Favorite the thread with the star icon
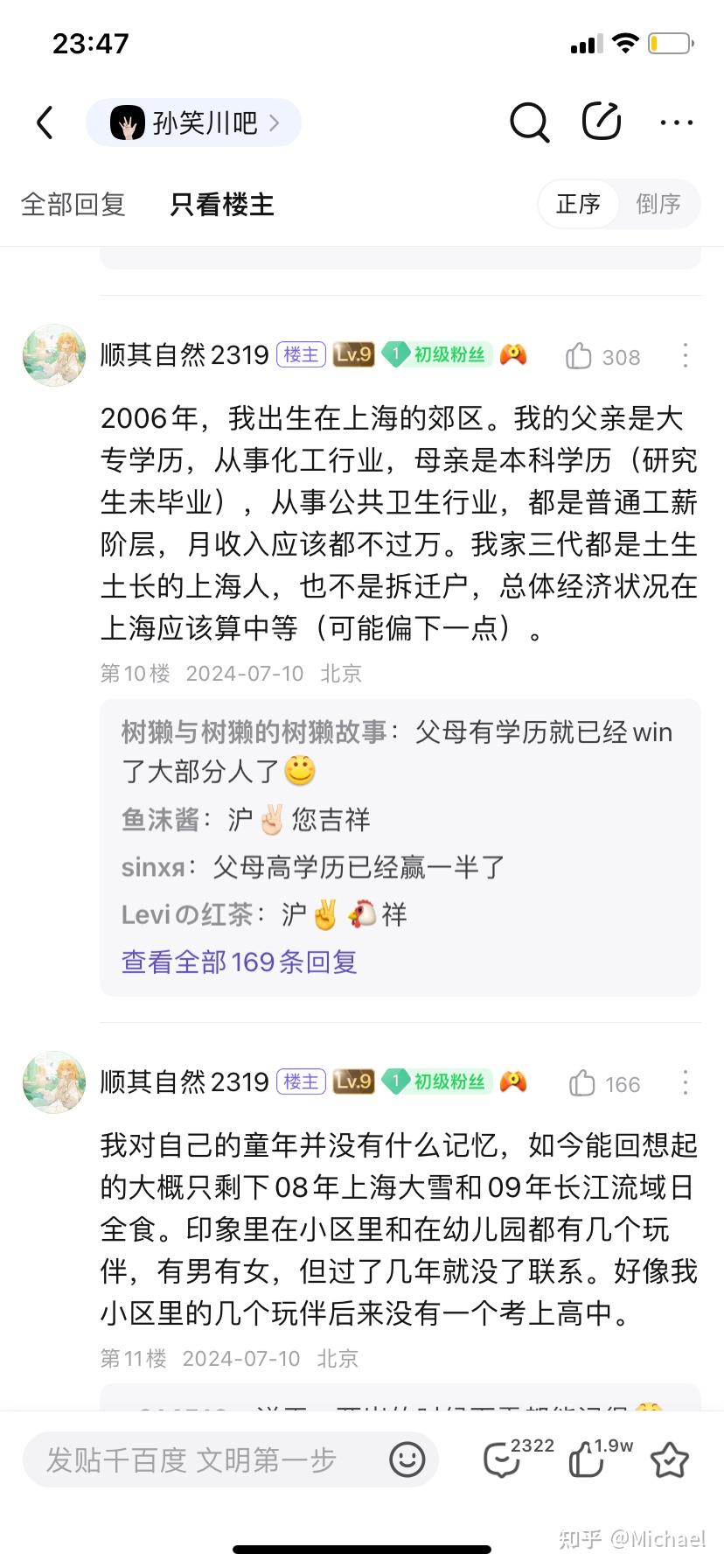 pyautogui.click(x=670, y=1459)
